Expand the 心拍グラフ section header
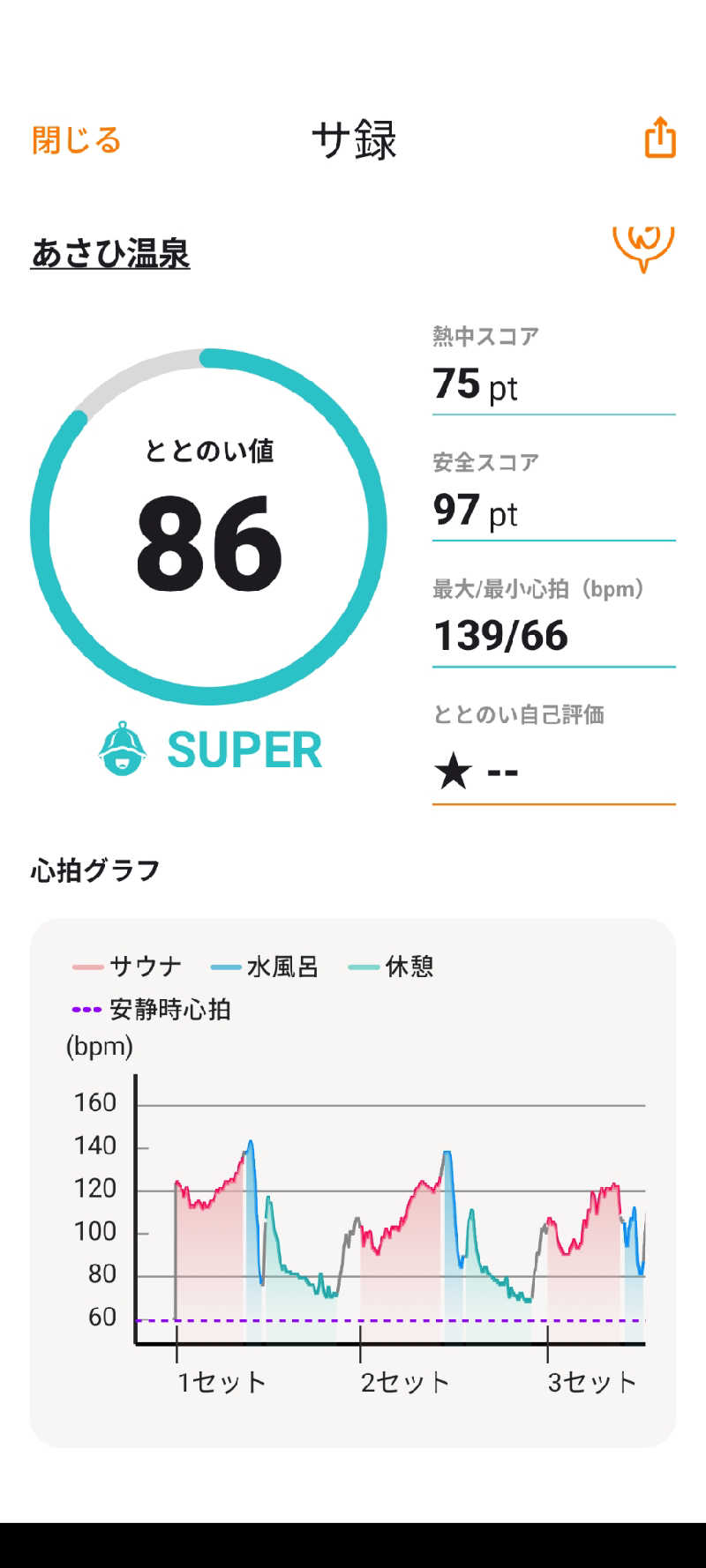The width and height of the screenshot is (706, 1568). pyautogui.click(x=94, y=869)
